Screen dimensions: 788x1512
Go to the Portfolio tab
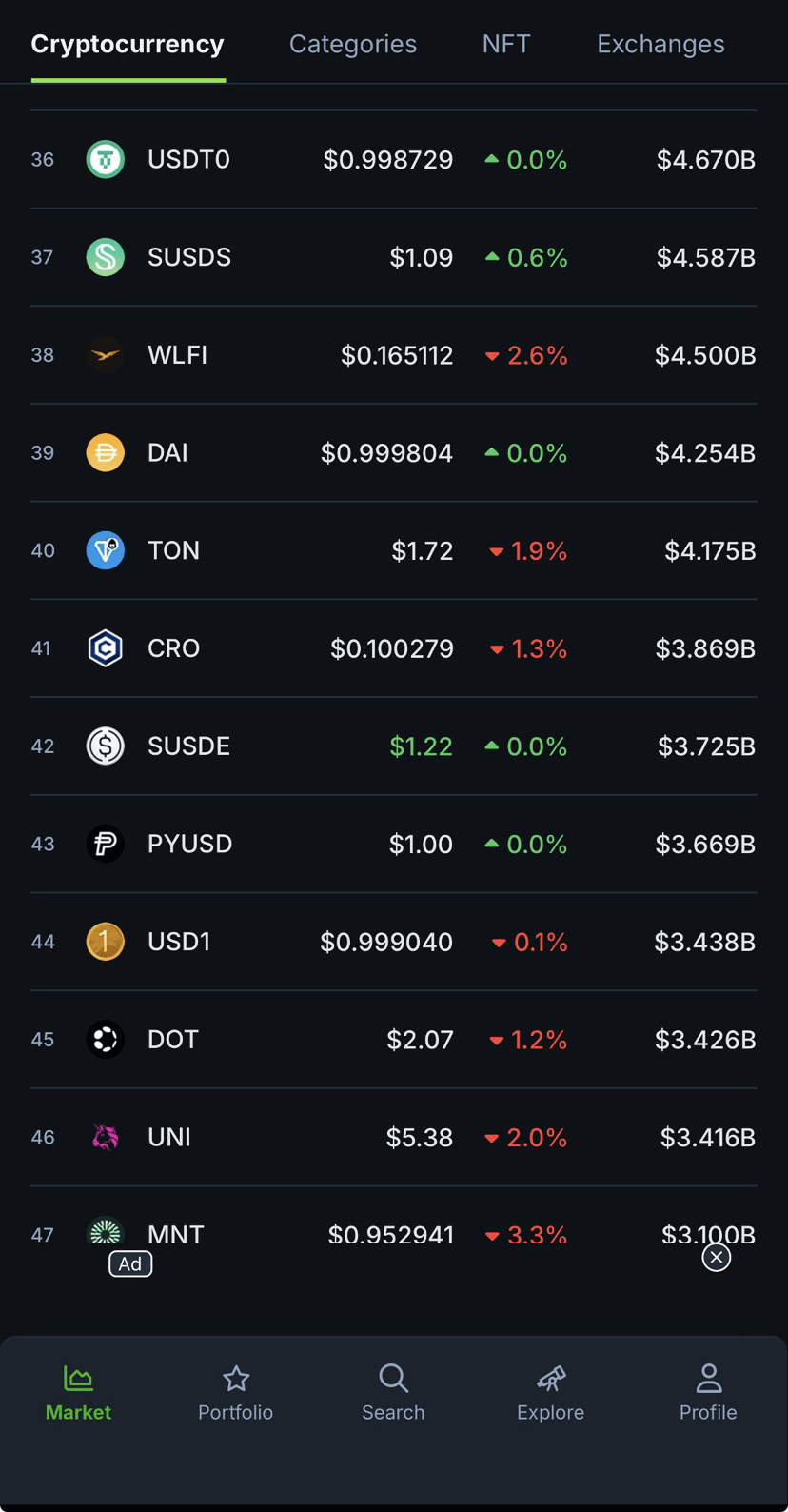(235, 1392)
